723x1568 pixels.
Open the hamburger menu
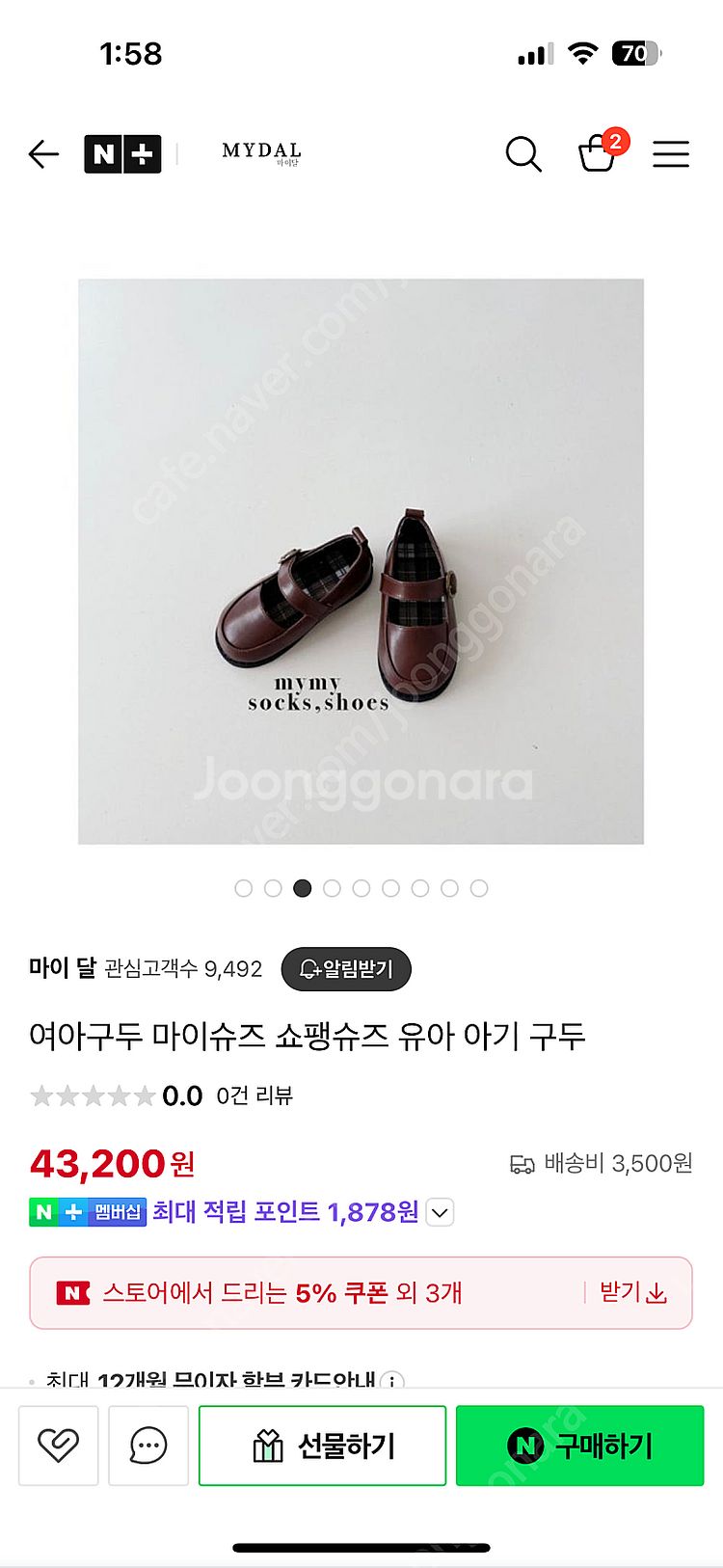[671, 154]
